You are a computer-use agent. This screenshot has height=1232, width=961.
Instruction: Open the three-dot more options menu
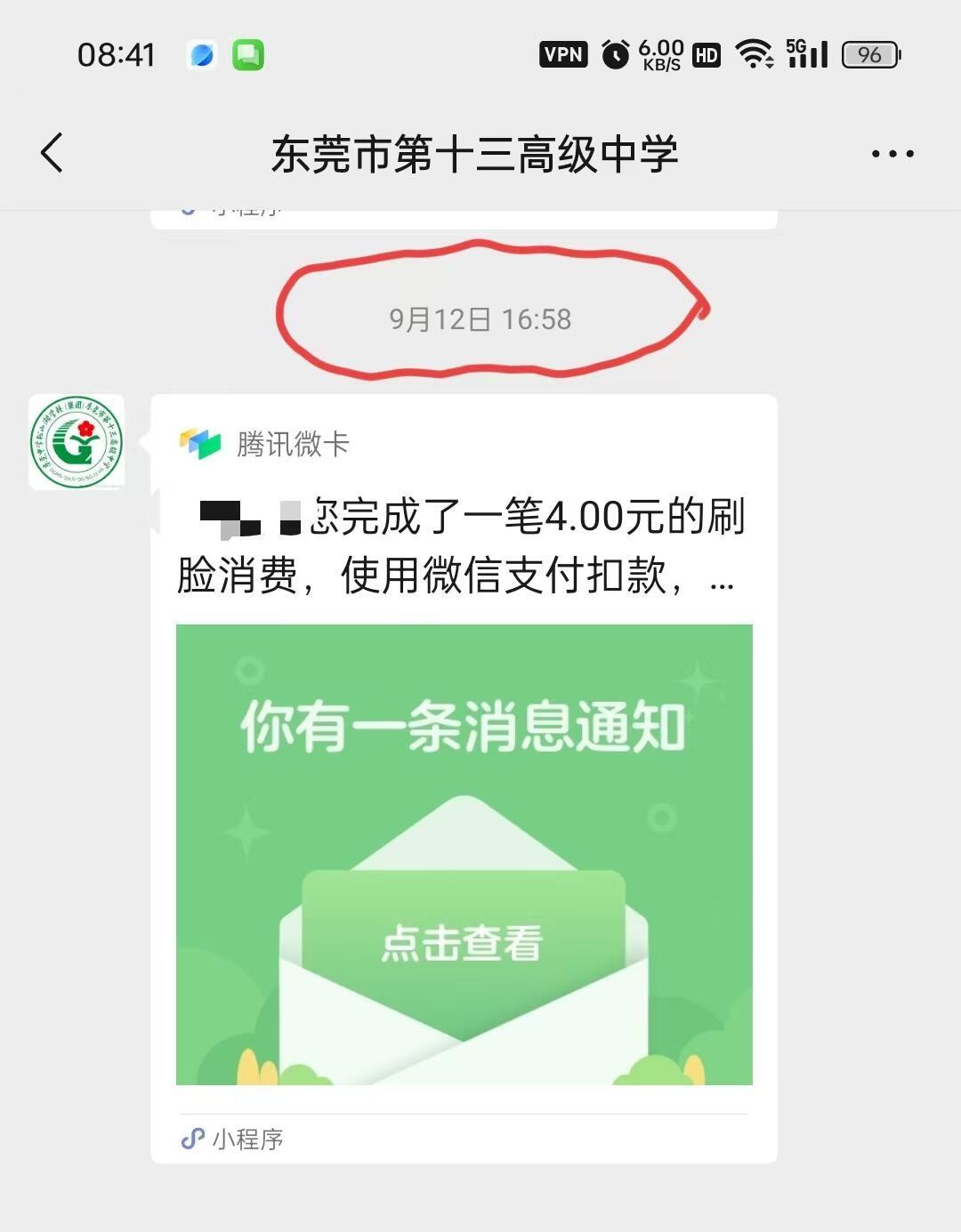[x=892, y=154]
